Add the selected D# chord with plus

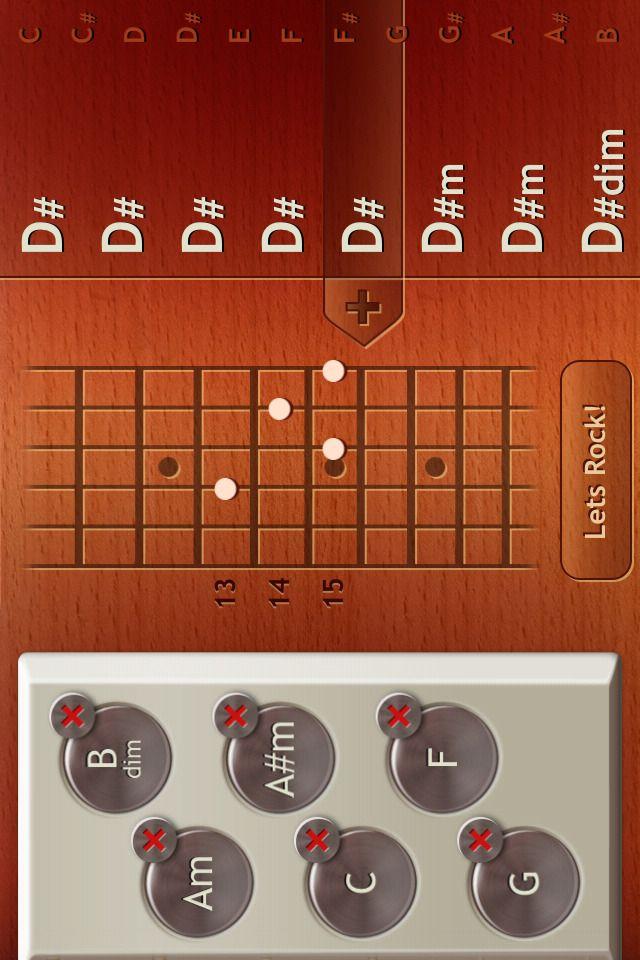[363, 309]
